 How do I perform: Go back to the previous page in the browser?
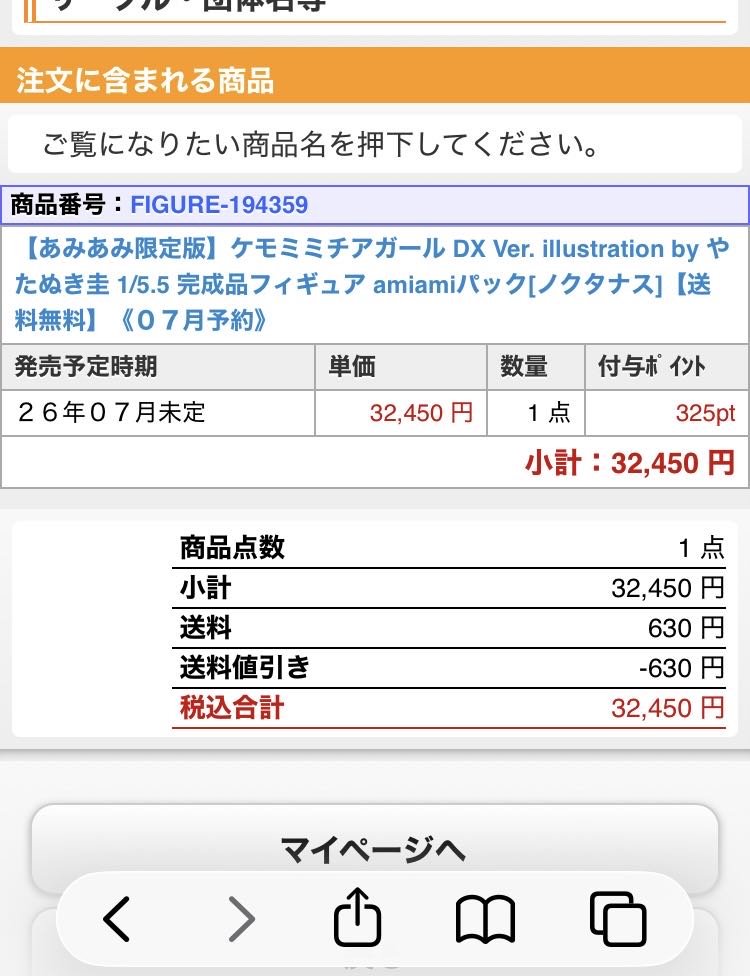tap(117, 919)
